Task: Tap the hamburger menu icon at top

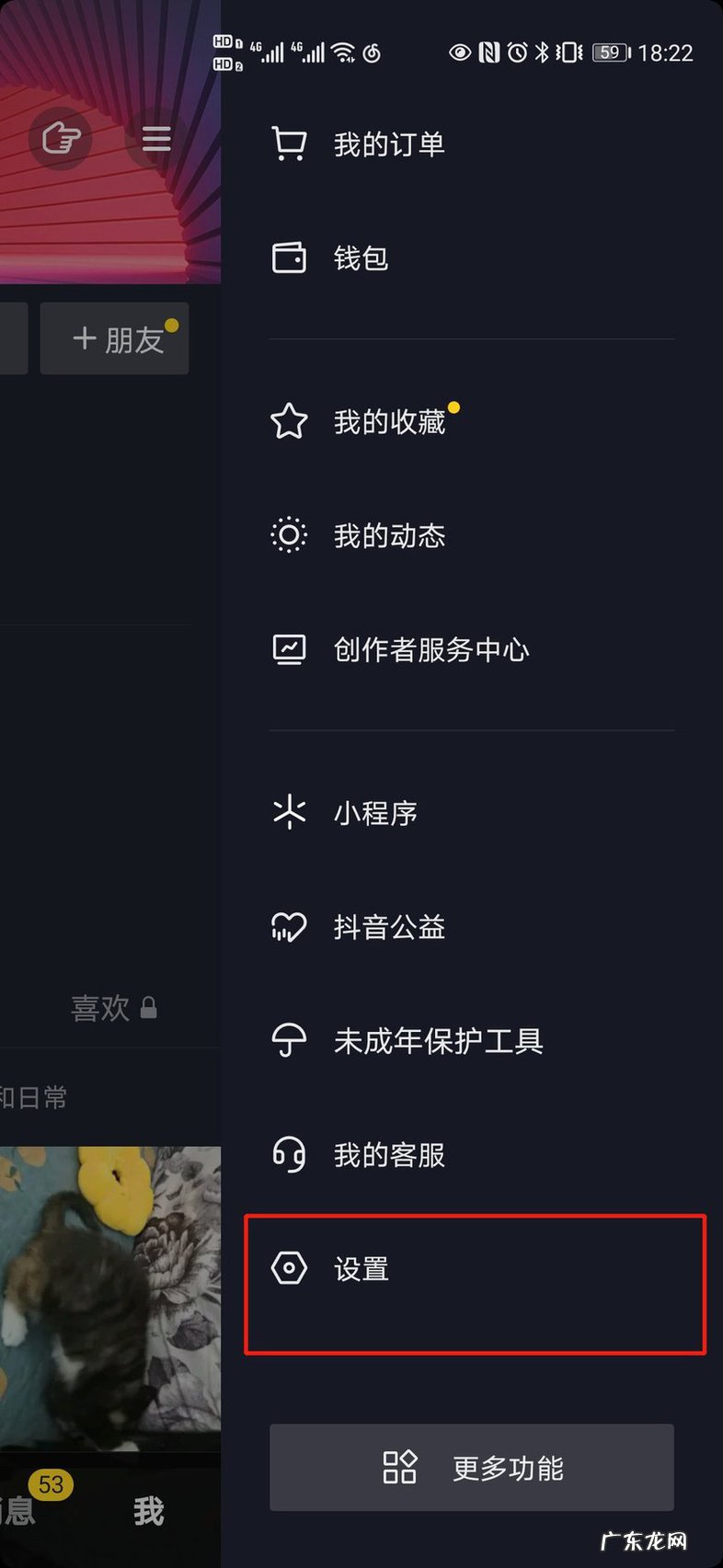Action: 156,139
